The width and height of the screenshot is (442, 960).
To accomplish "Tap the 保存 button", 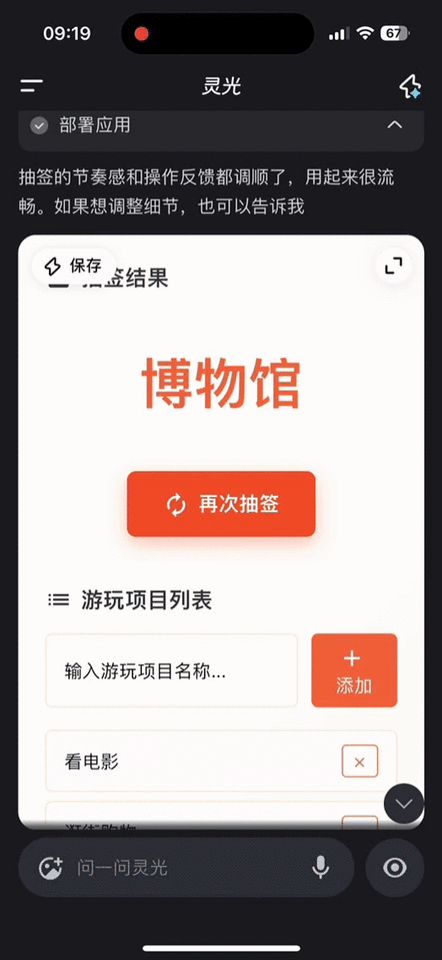I will (x=73, y=266).
